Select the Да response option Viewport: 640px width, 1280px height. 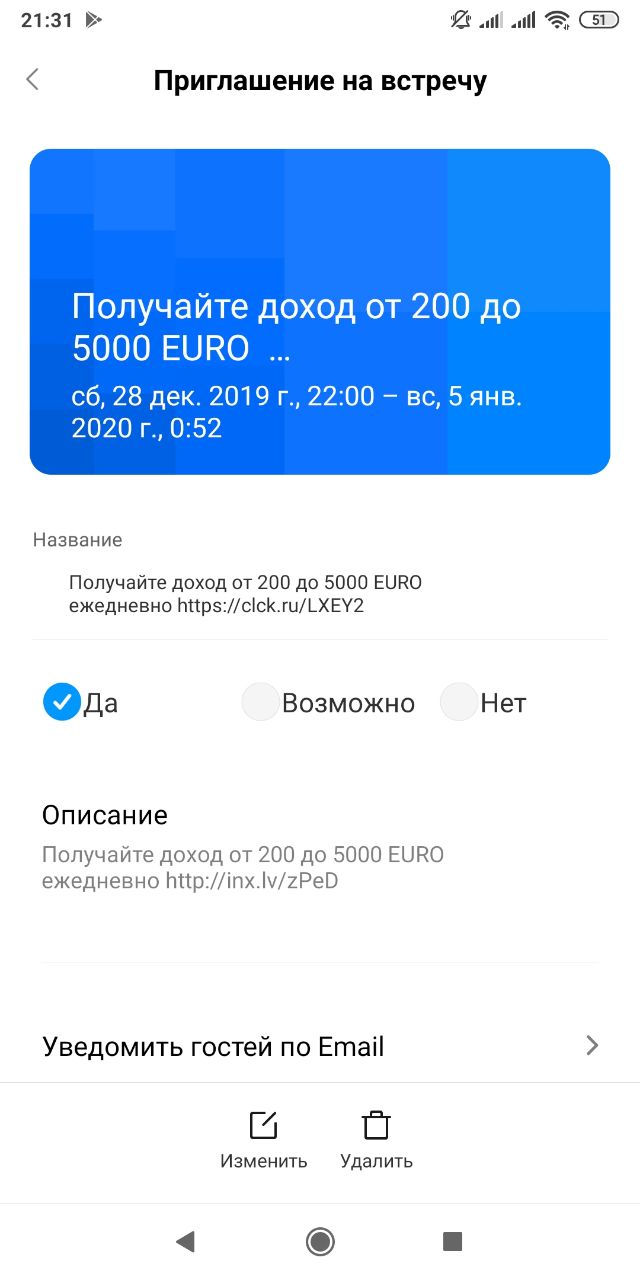click(x=80, y=703)
